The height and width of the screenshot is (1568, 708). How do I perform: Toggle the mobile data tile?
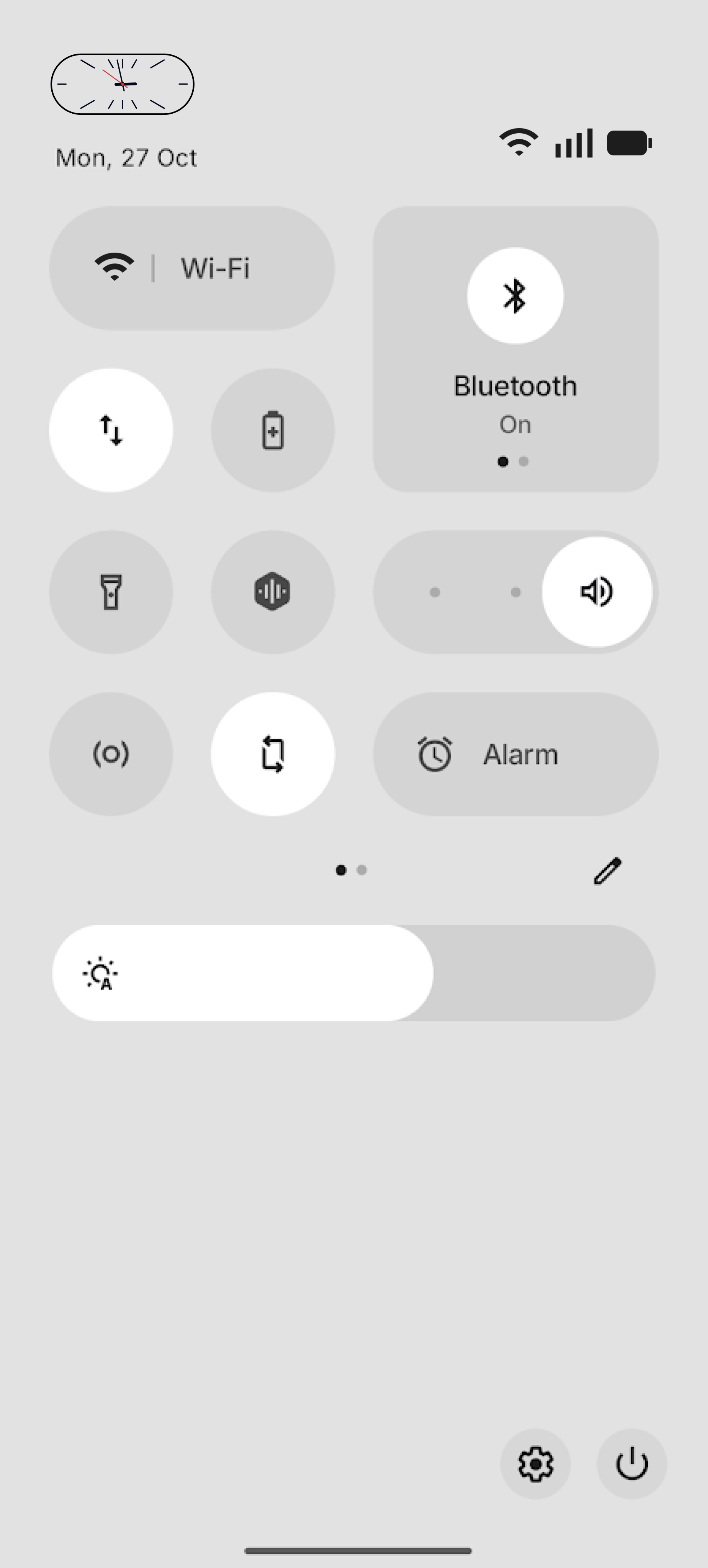point(111,430)
